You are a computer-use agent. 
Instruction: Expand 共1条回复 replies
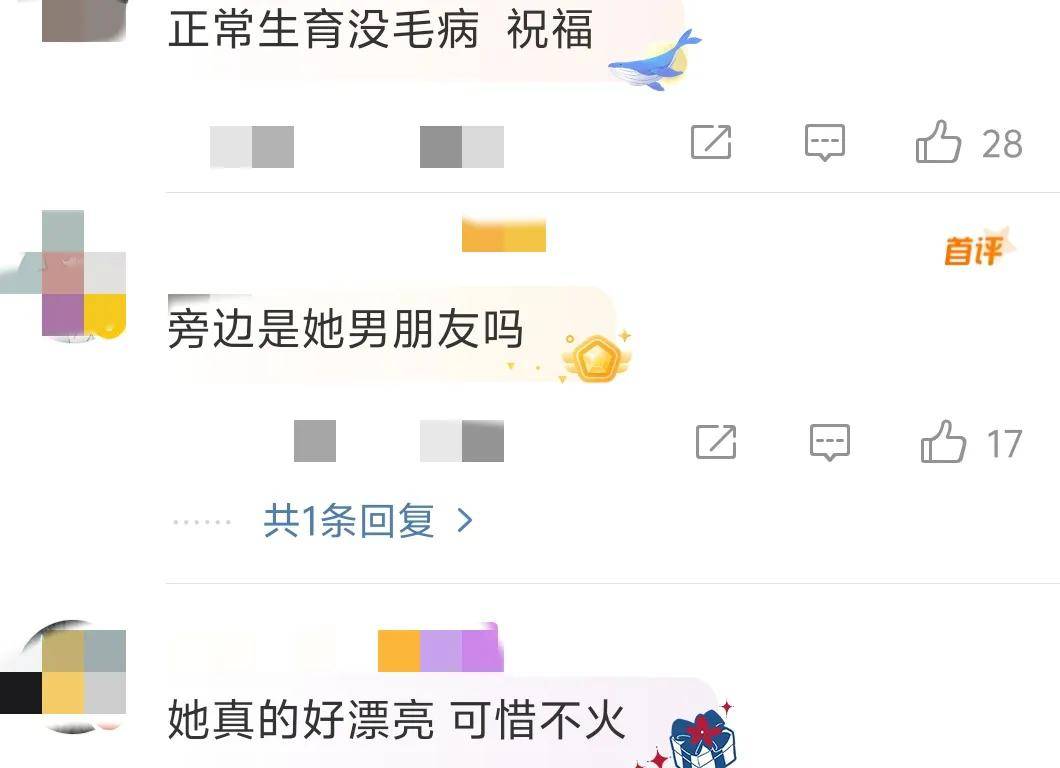point(367,521)
